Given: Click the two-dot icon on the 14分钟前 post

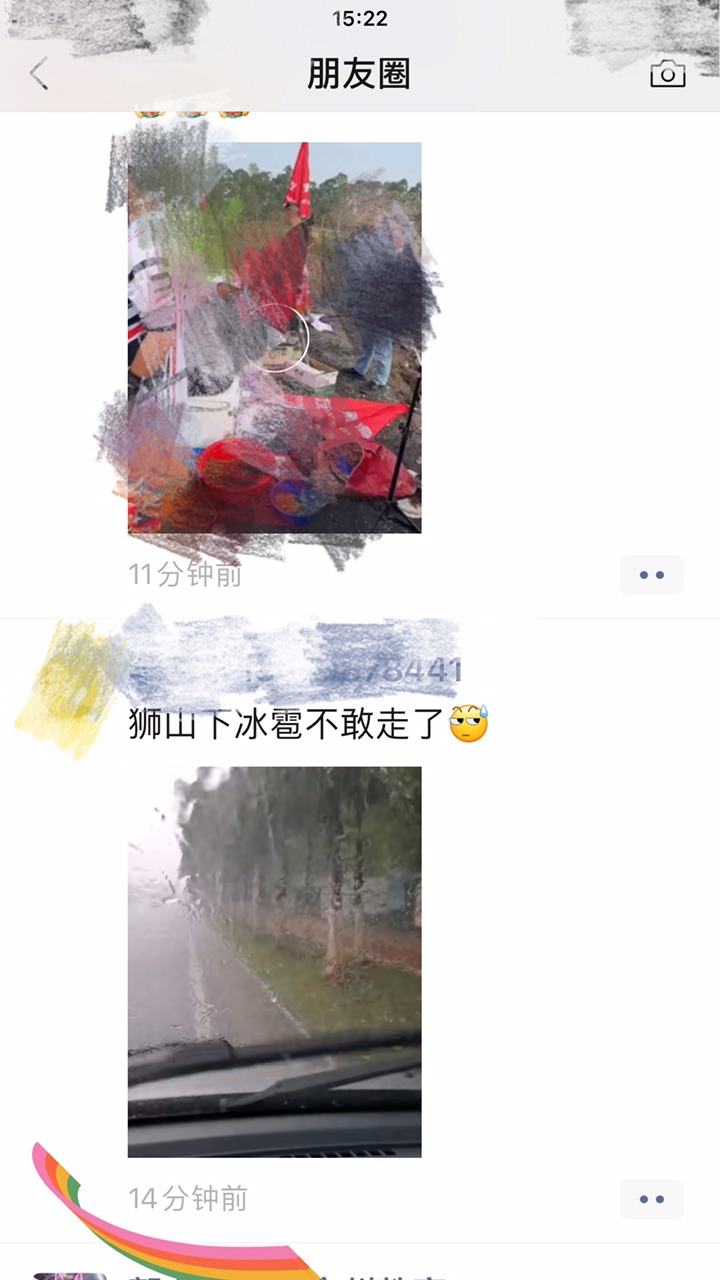Looking at the screenshot, I should point(651,1200).
